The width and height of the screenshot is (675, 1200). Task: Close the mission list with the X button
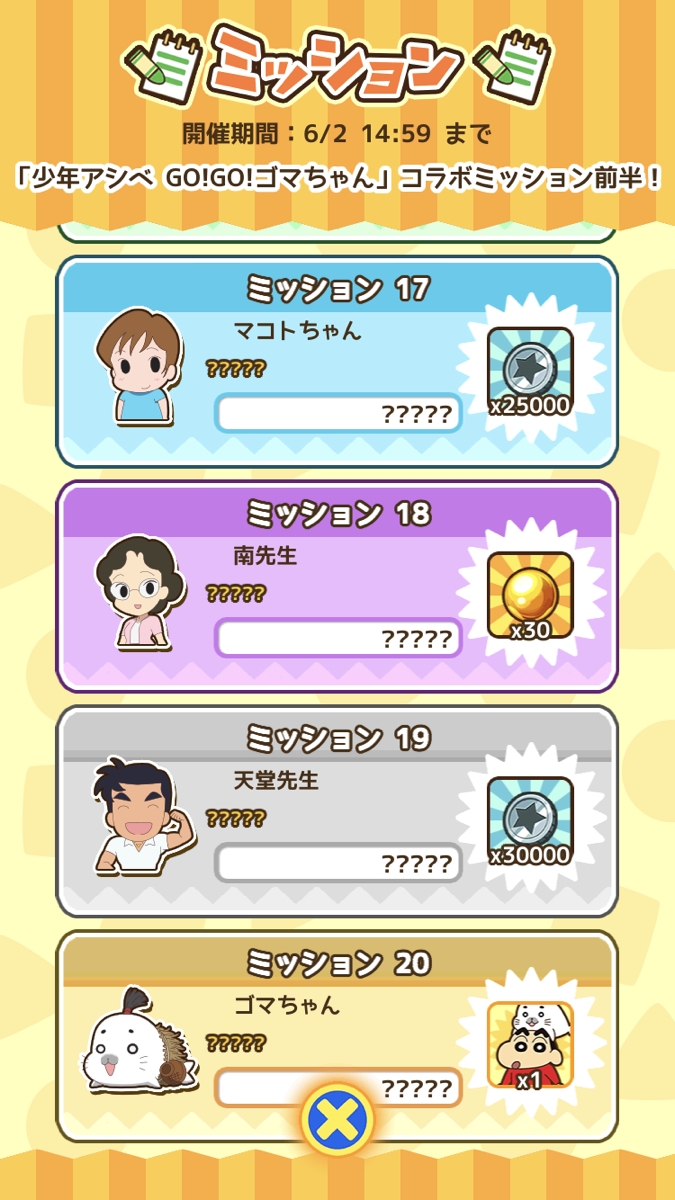tap(337, 1117)
